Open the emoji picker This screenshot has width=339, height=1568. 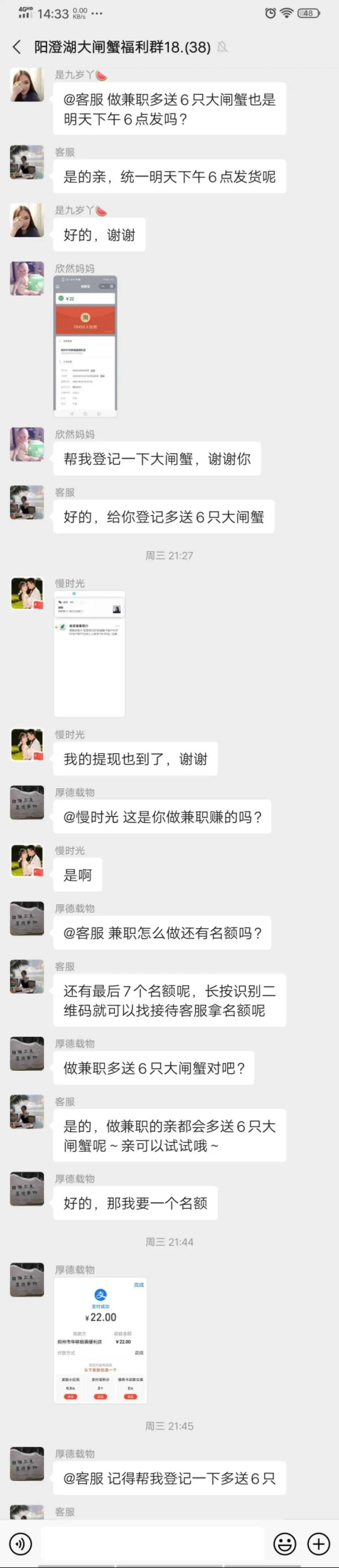(284, 1544)
